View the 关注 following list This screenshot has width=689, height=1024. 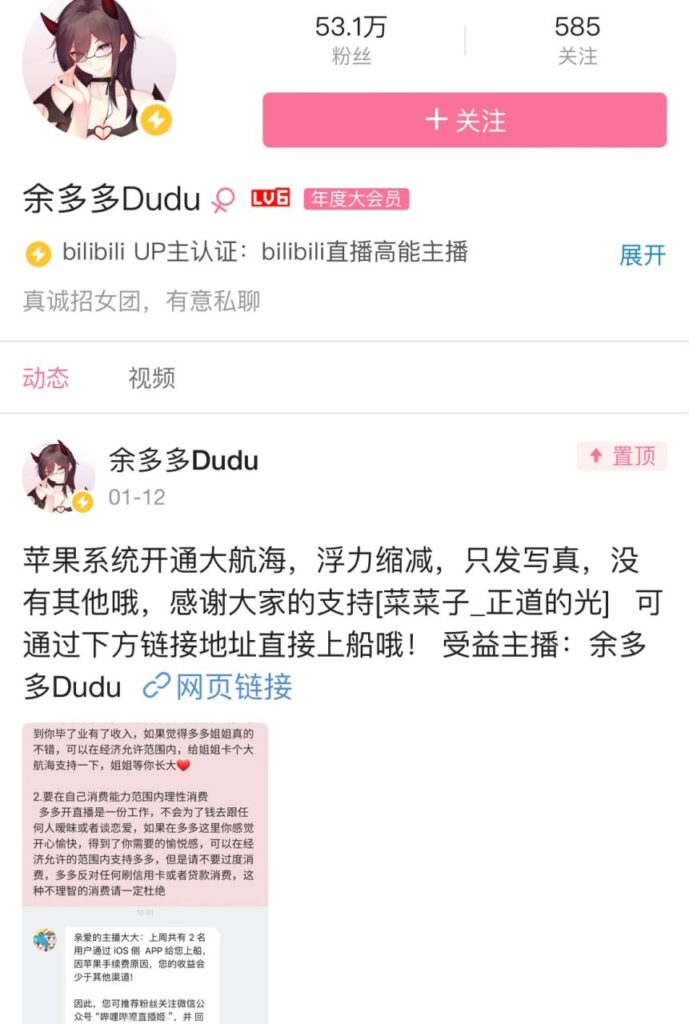577,40
